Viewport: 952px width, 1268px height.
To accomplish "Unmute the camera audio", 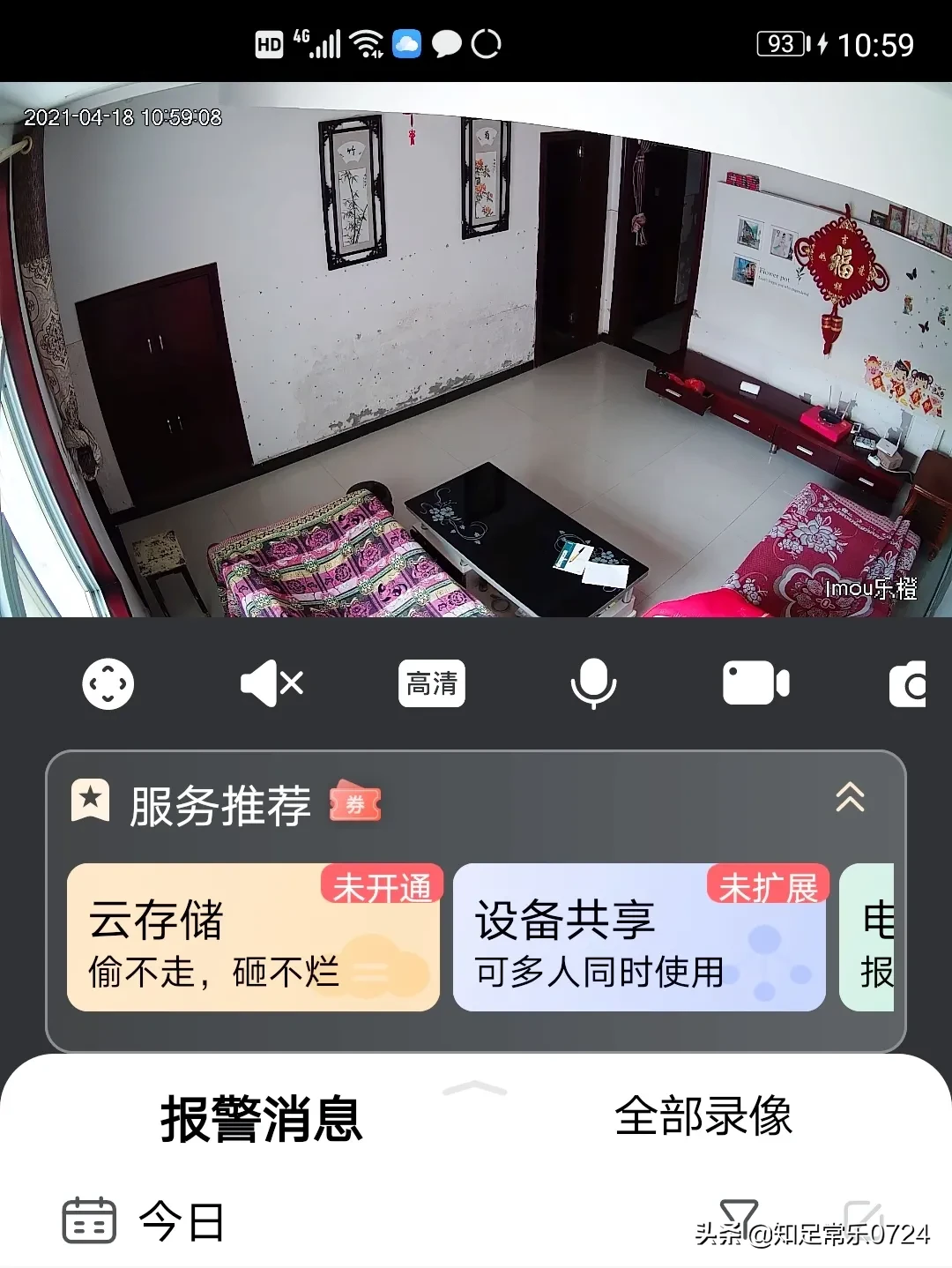I will point(271,683).
